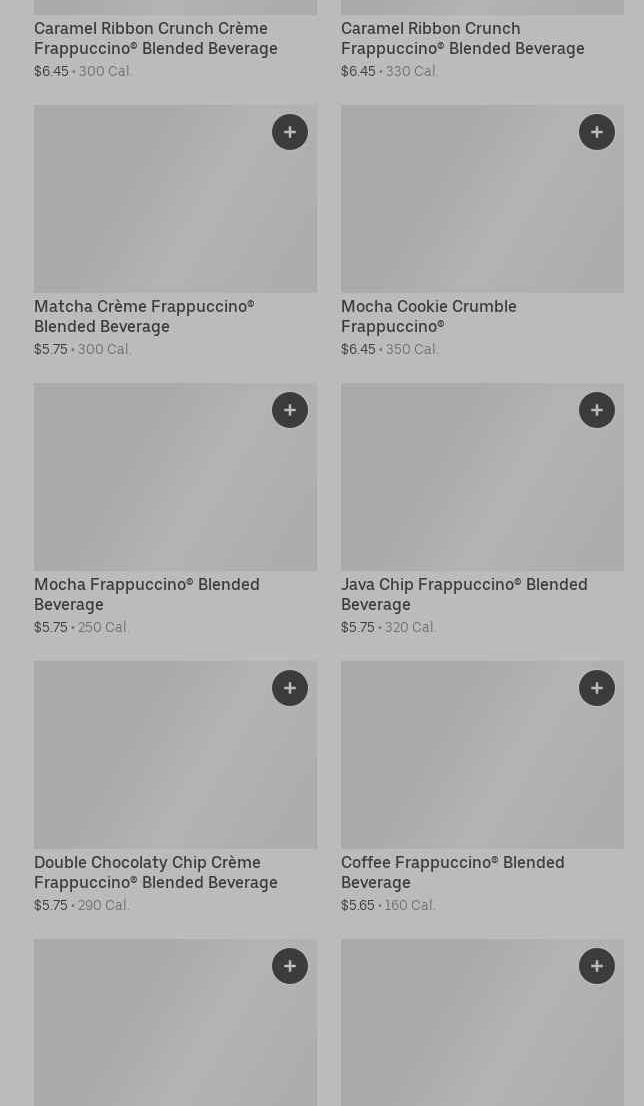The width and height of the screenshot is (644, 1106).
Task: Open the Mocha Cookie Crumble Frappuccino card
Action: tap(482, 232)
